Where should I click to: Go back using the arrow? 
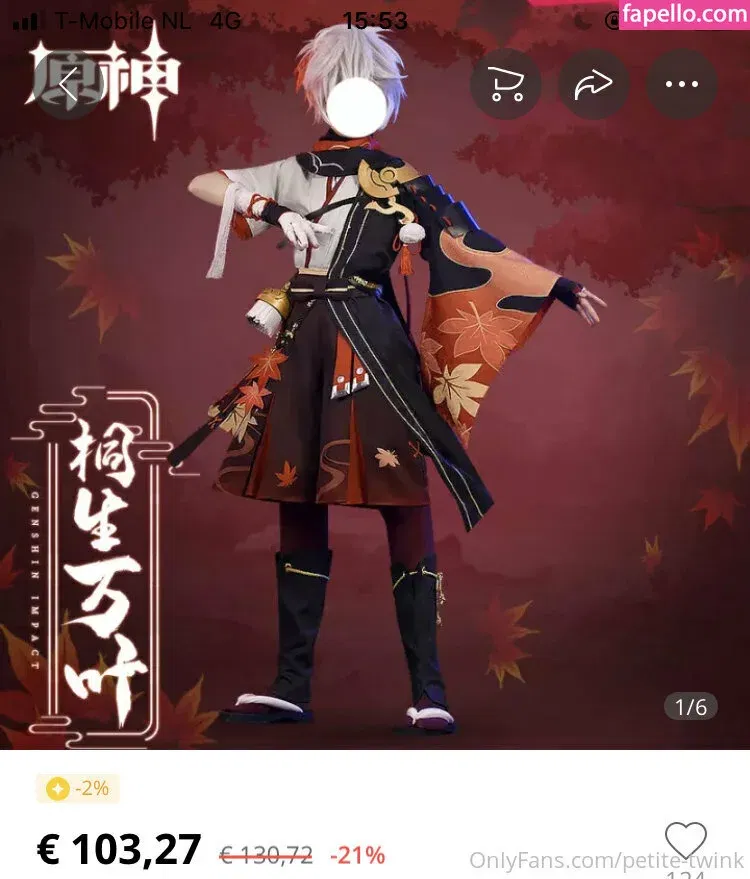pyautogui.click(x=68, y=85)
